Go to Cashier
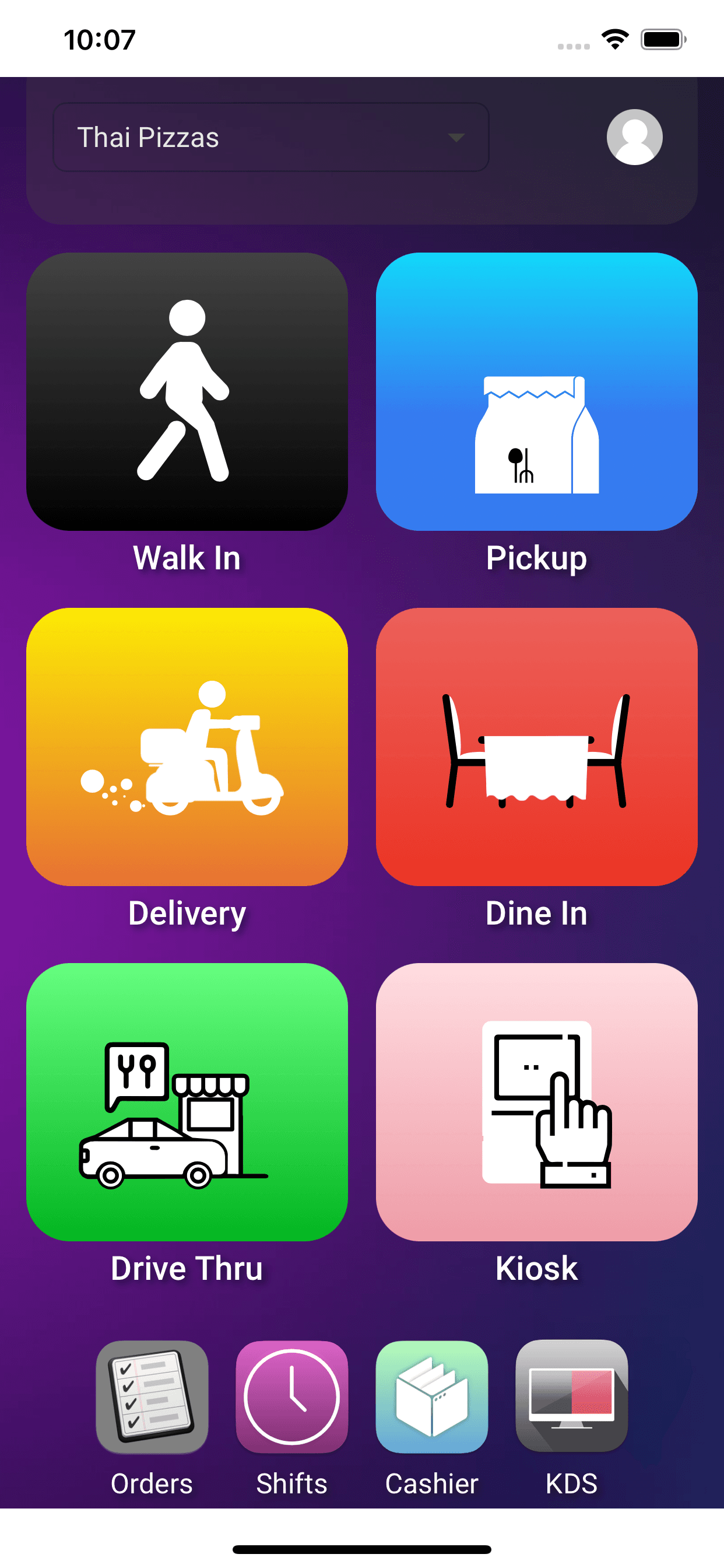The image size is (724, 1568). [x=432, y=1396]
